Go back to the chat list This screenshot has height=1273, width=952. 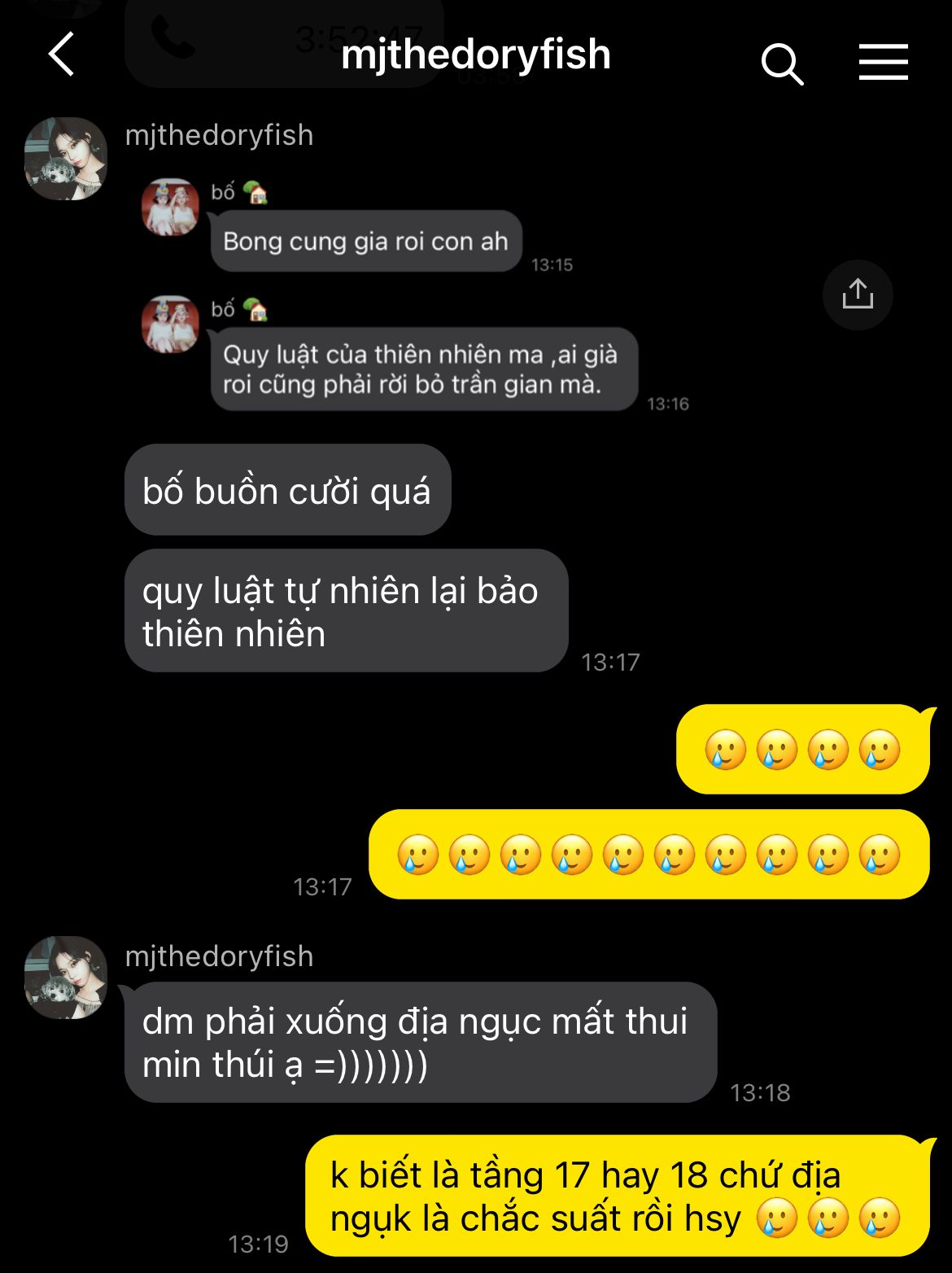pyautogui.click(x=62, y=55)
